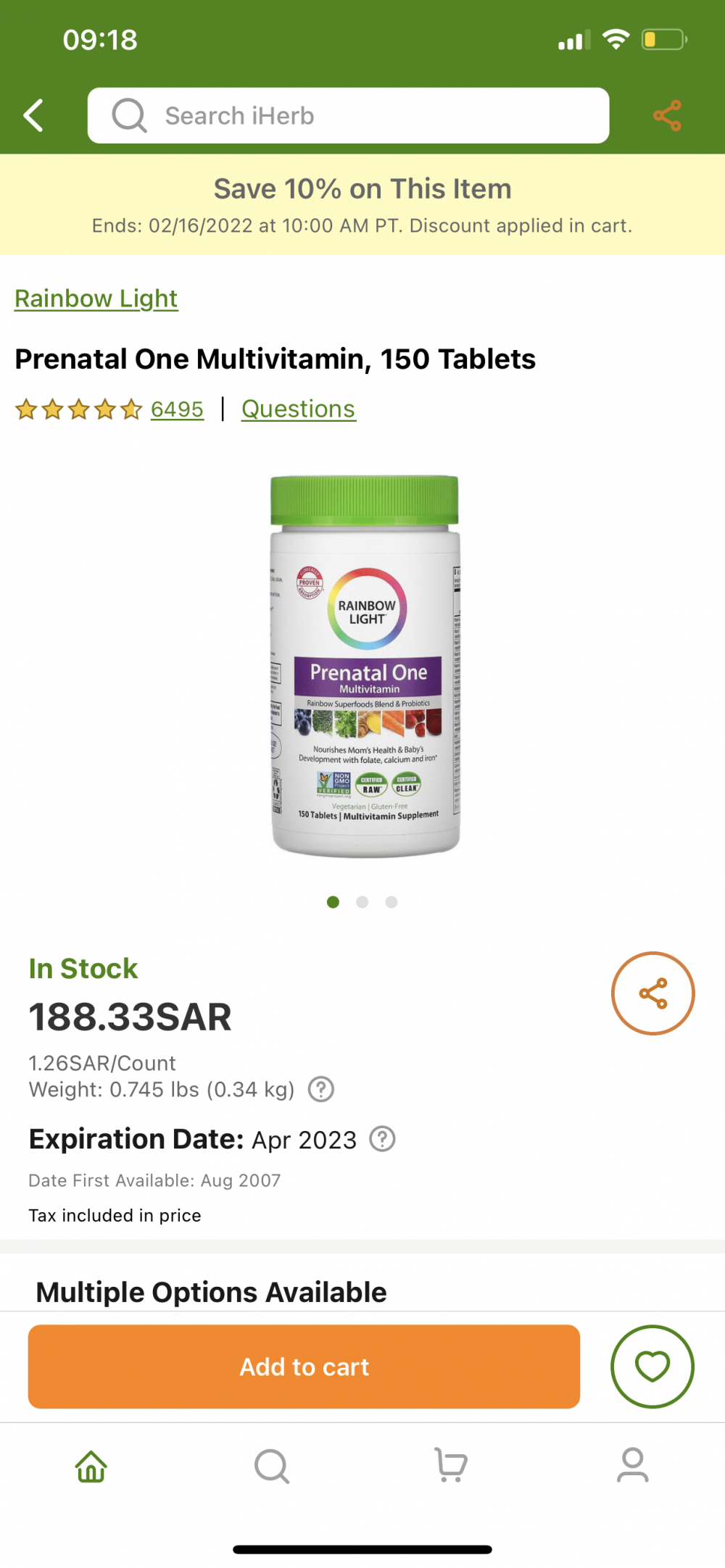Open the account profile tab
The height and width of the screenshot is (1568, 725).
tap(632, 1466)
